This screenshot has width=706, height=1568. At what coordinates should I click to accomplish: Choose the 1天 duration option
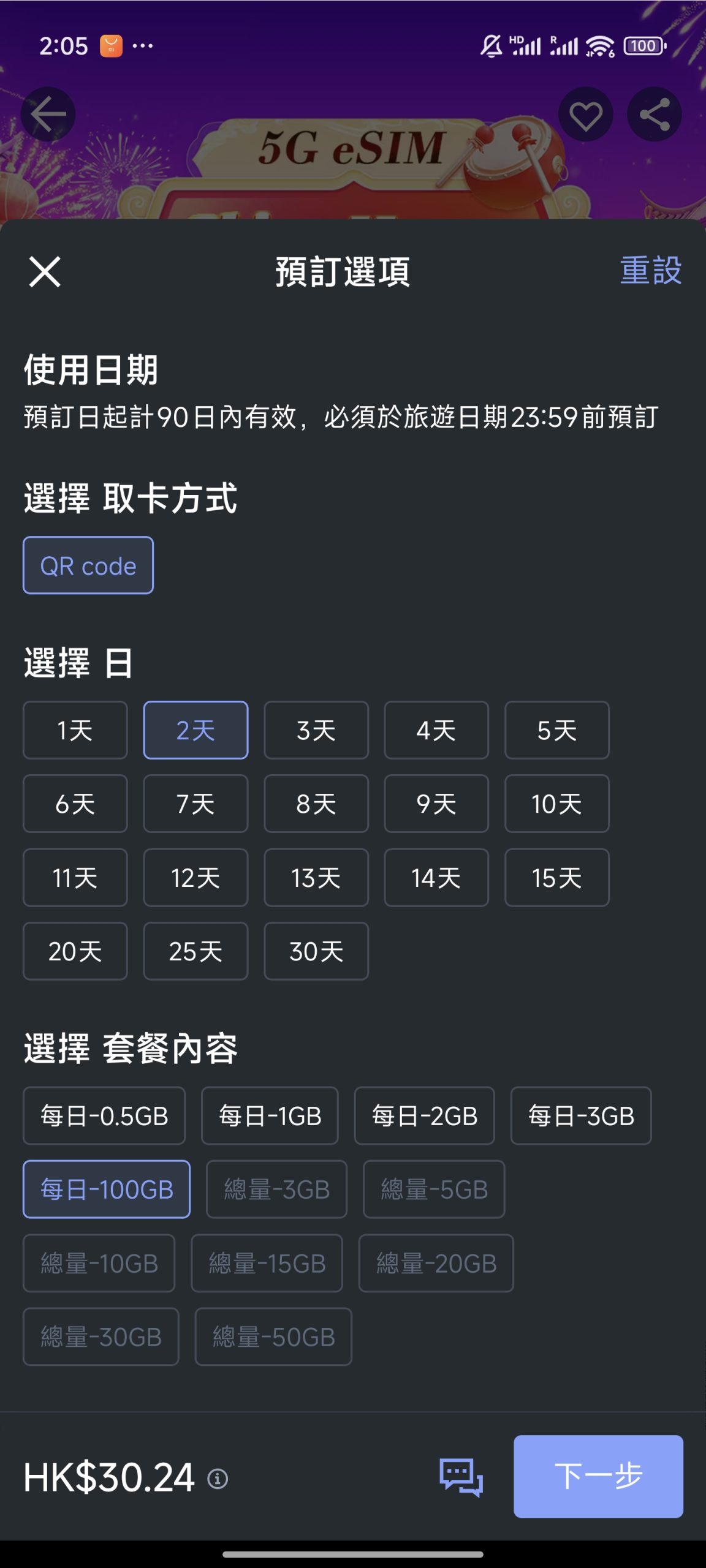click(75, 730)
